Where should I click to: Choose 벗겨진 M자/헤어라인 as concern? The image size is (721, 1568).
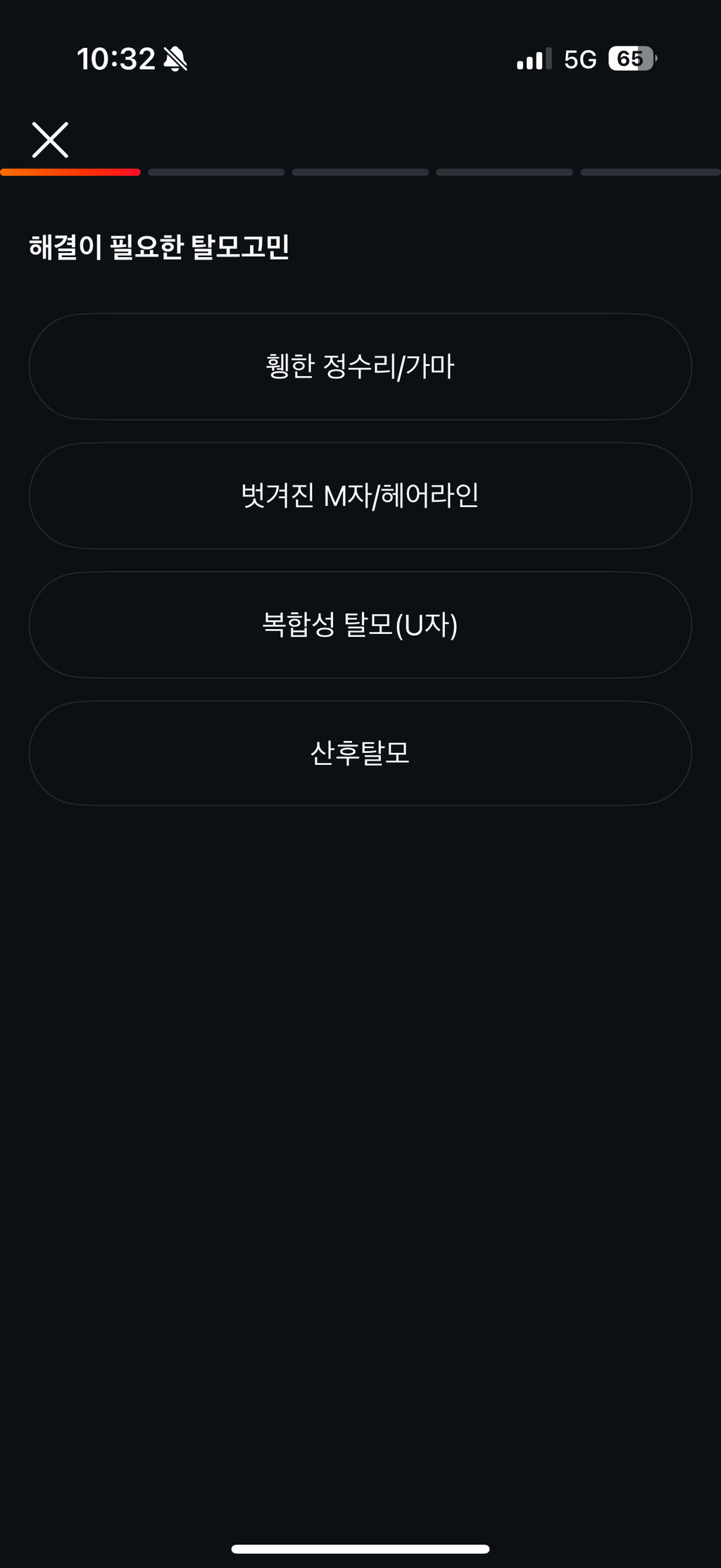[360, 496]
